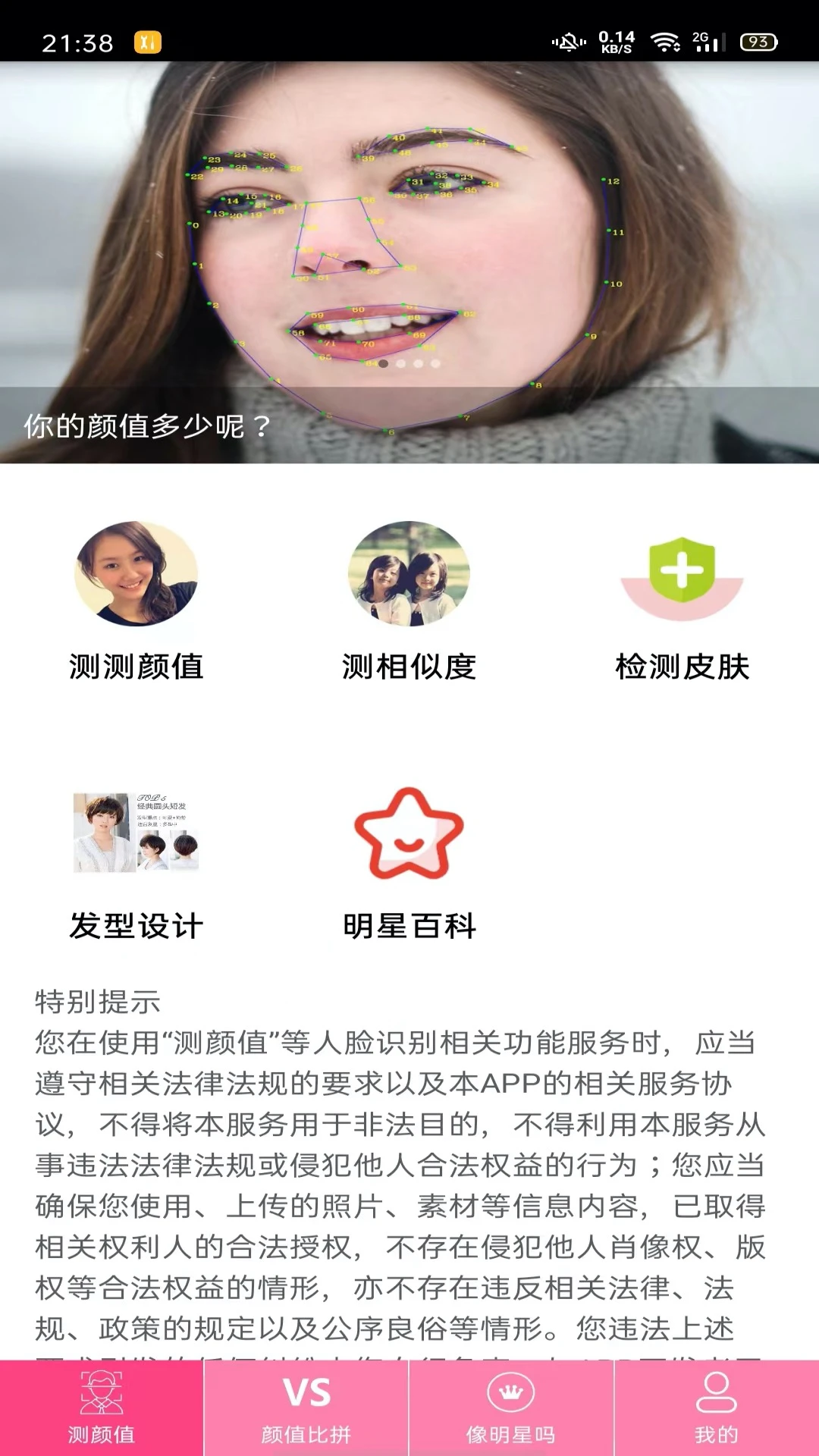Image resolution: width=819 pixels, height=1456 pixels.
Task: Open 明星百科 celebrity encyclopedia
Action: 409,864
